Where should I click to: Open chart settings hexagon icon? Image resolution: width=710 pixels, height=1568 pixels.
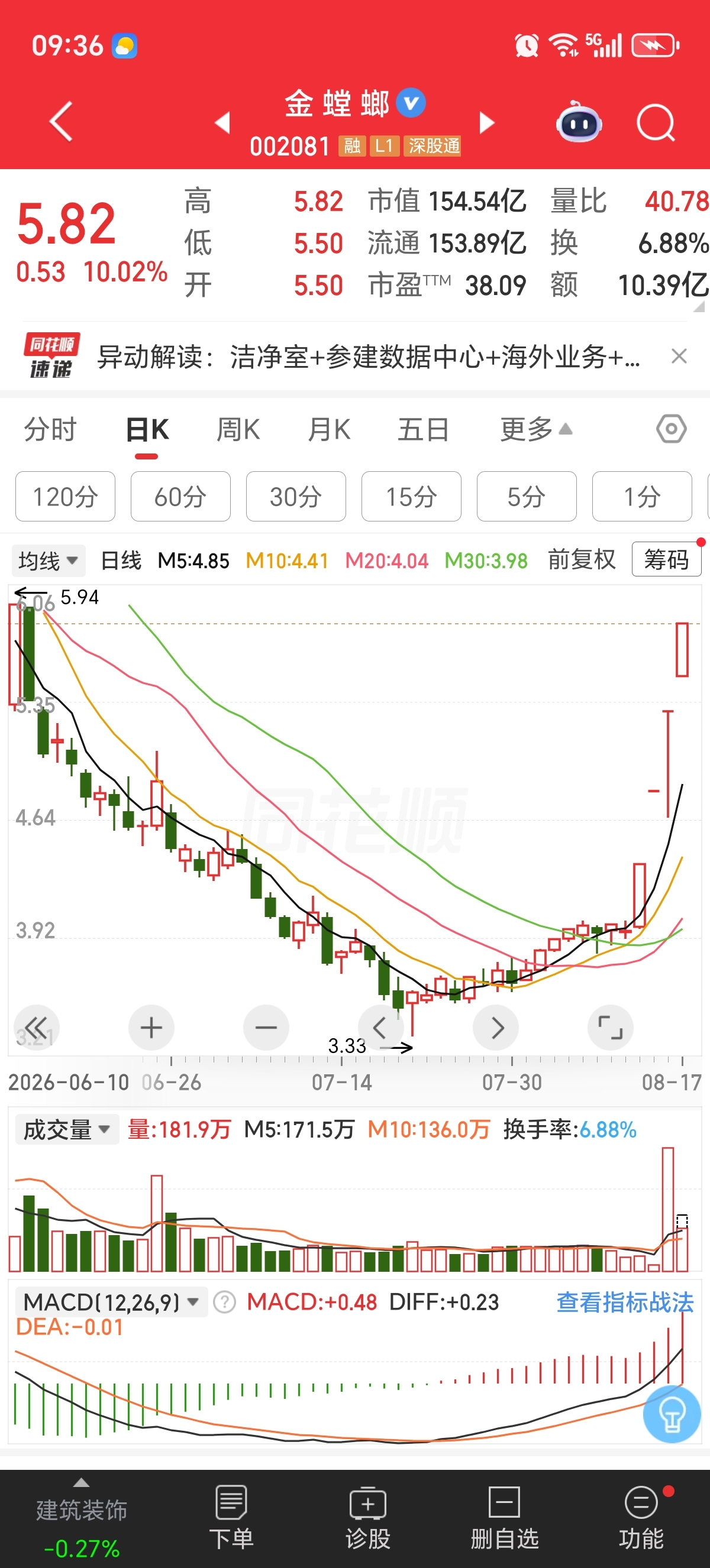(671, 429)
